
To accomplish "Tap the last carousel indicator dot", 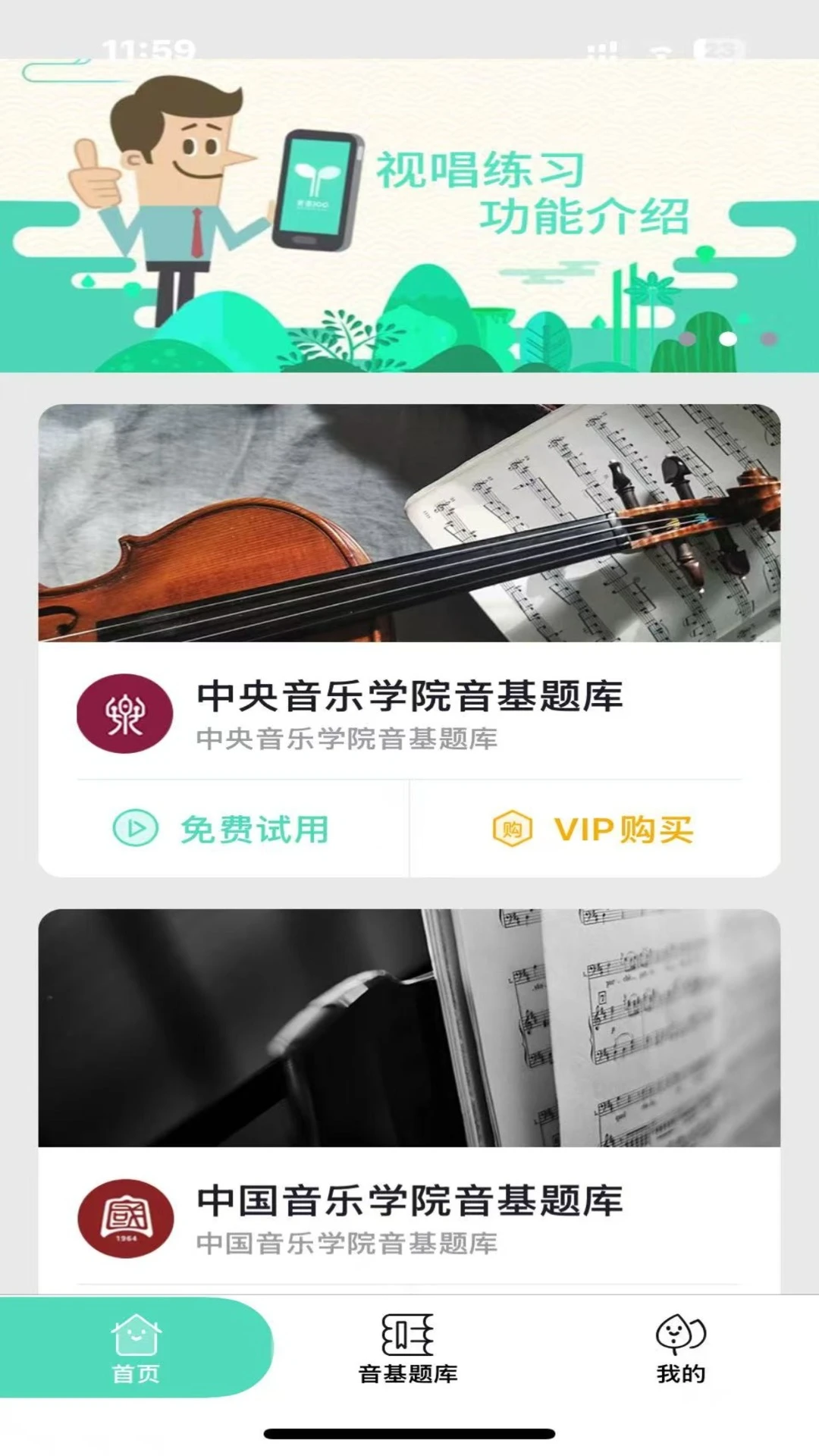I will pyautogui.click(x=769, y=339).
